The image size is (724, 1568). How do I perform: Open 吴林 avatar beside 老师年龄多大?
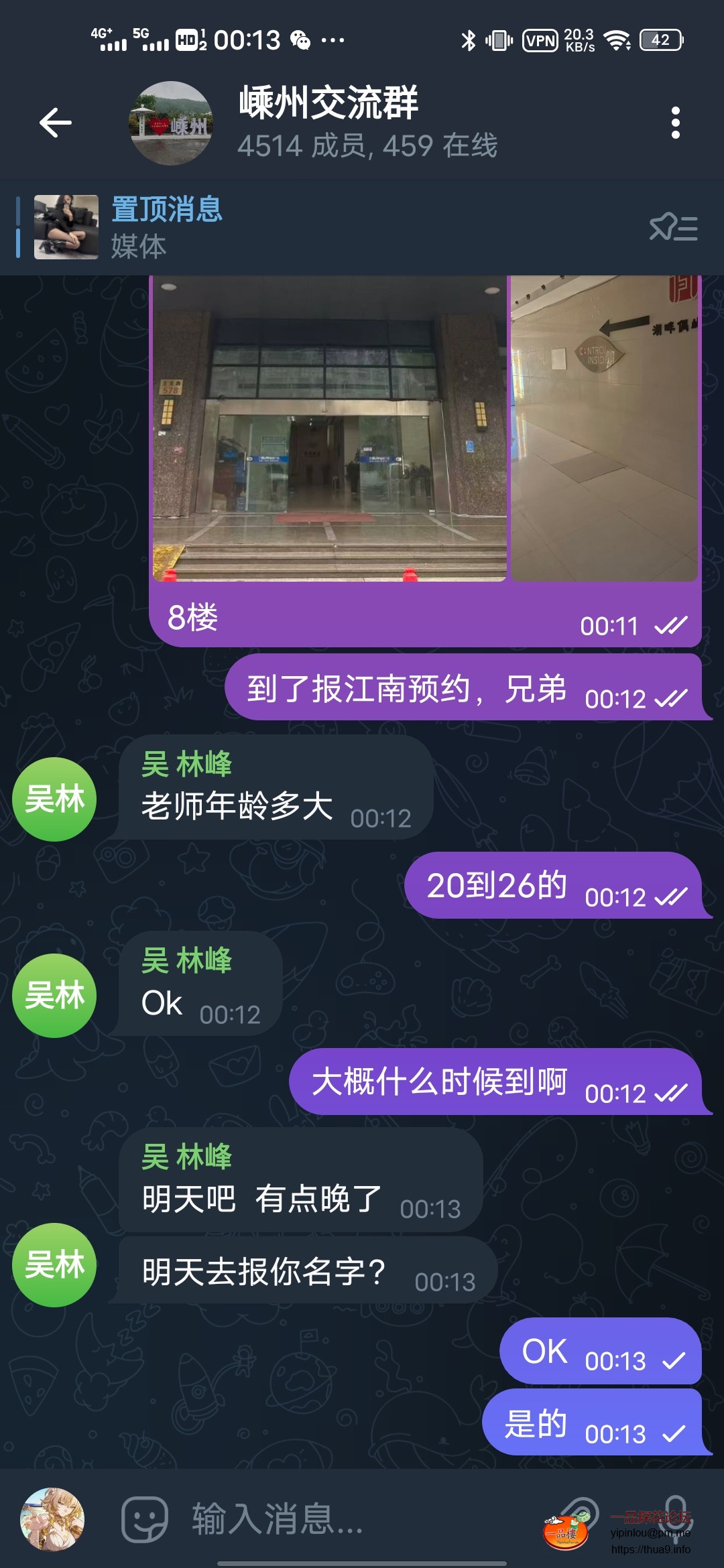pyautogui.click(x=54, y=799)
